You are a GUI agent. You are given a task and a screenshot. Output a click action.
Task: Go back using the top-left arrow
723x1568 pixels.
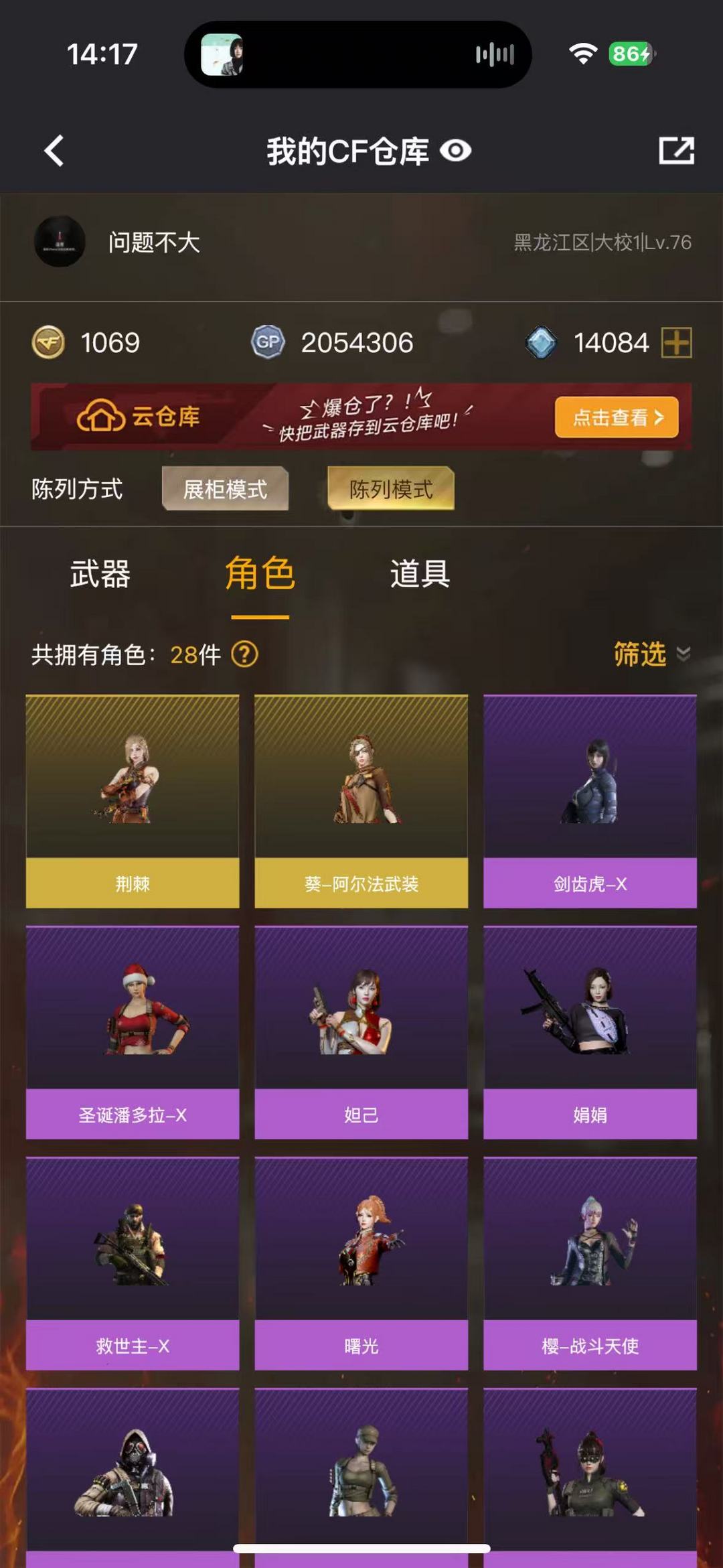[x=55, y=151]
